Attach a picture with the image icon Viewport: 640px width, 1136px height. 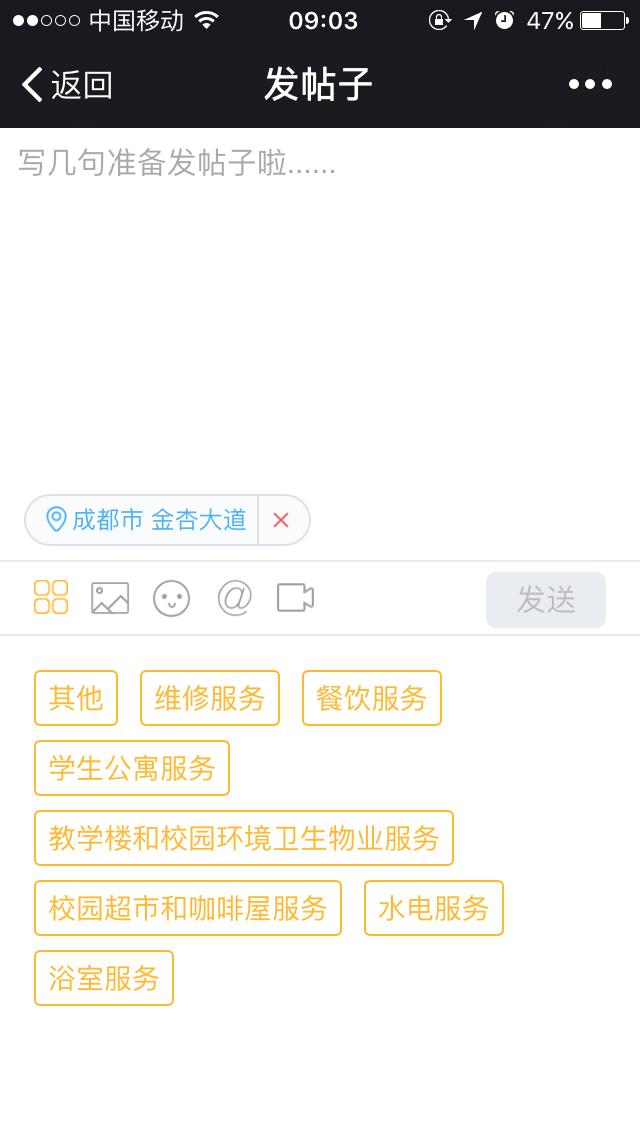pos(110,598)
